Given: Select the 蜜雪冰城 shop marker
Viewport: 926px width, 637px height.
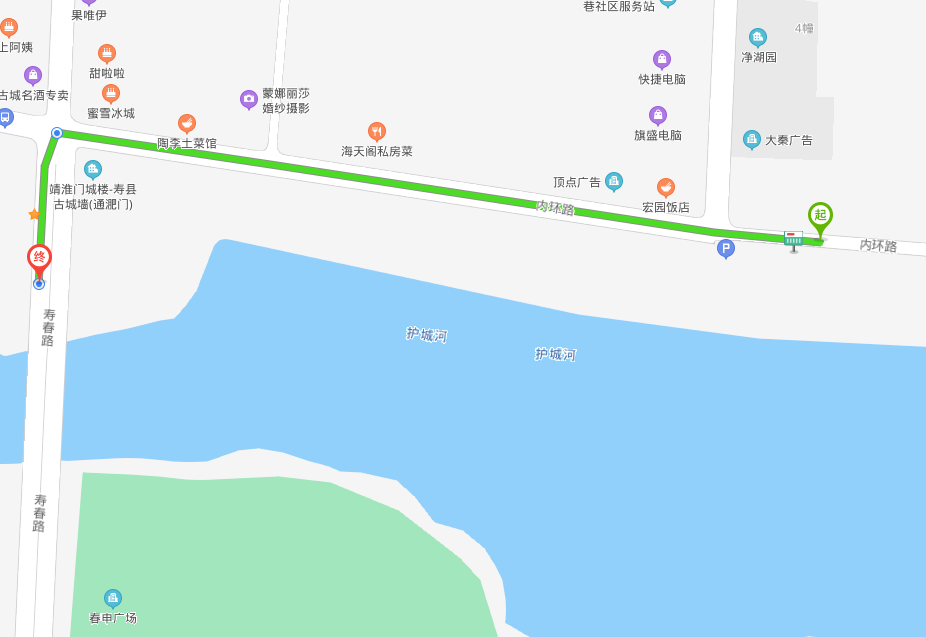Looking at the screenshot, I should point(111,93).
